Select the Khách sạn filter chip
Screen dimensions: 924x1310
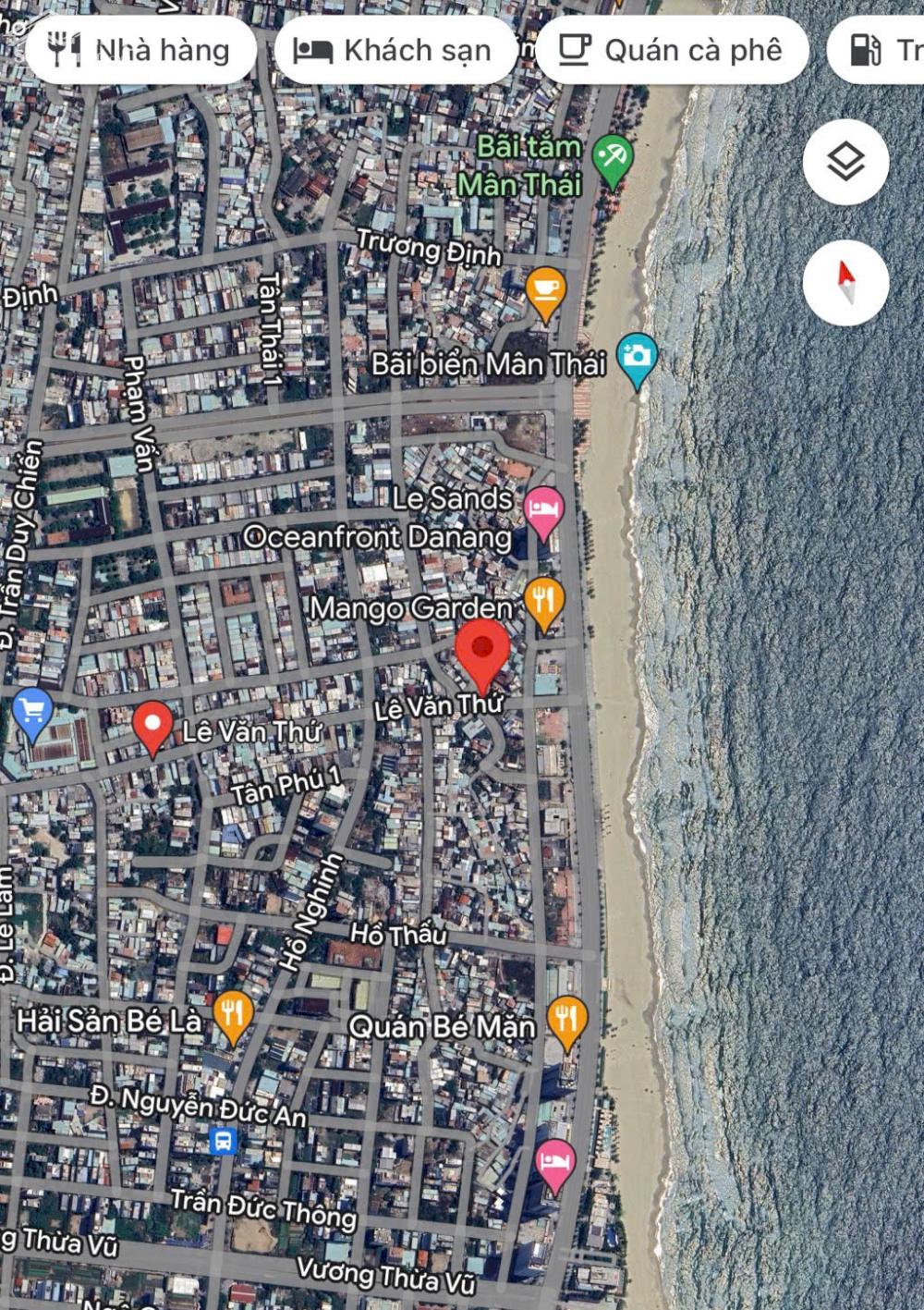[395, 50]
